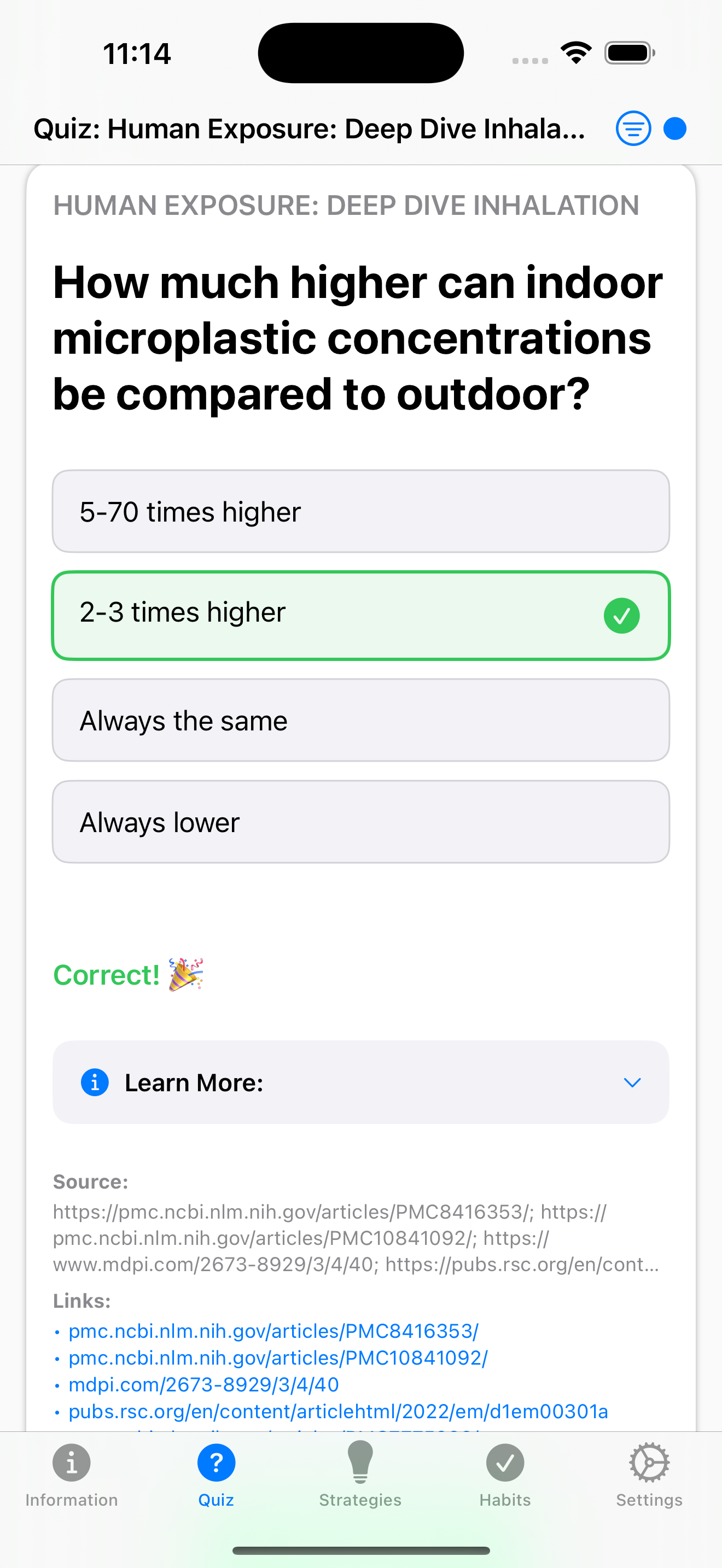Select the answer '5-70 times higher'
This screenshot has height=1568, width=722.
(360, 511)
